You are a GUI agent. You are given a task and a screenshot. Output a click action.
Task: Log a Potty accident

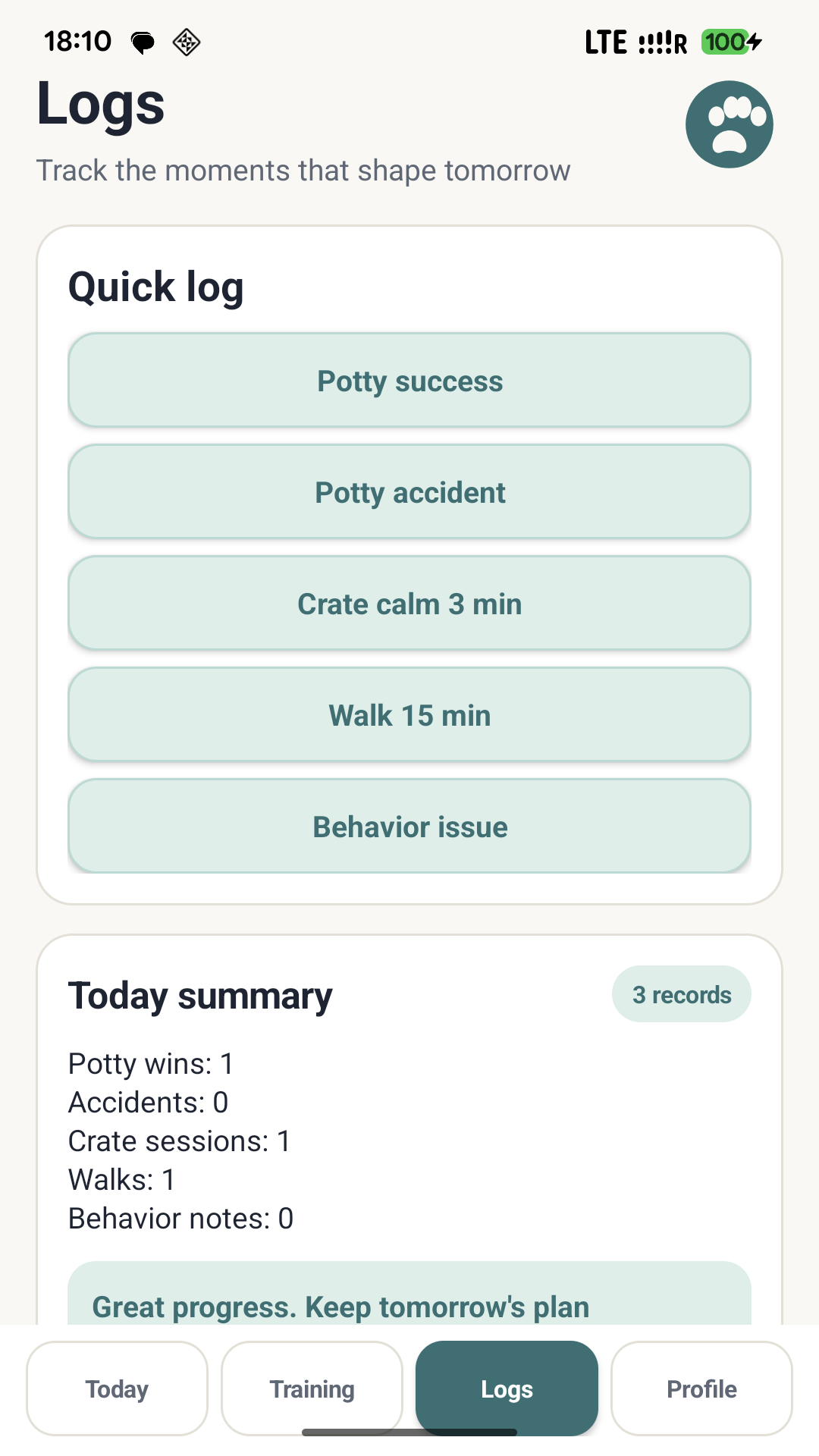coord(409,491)
